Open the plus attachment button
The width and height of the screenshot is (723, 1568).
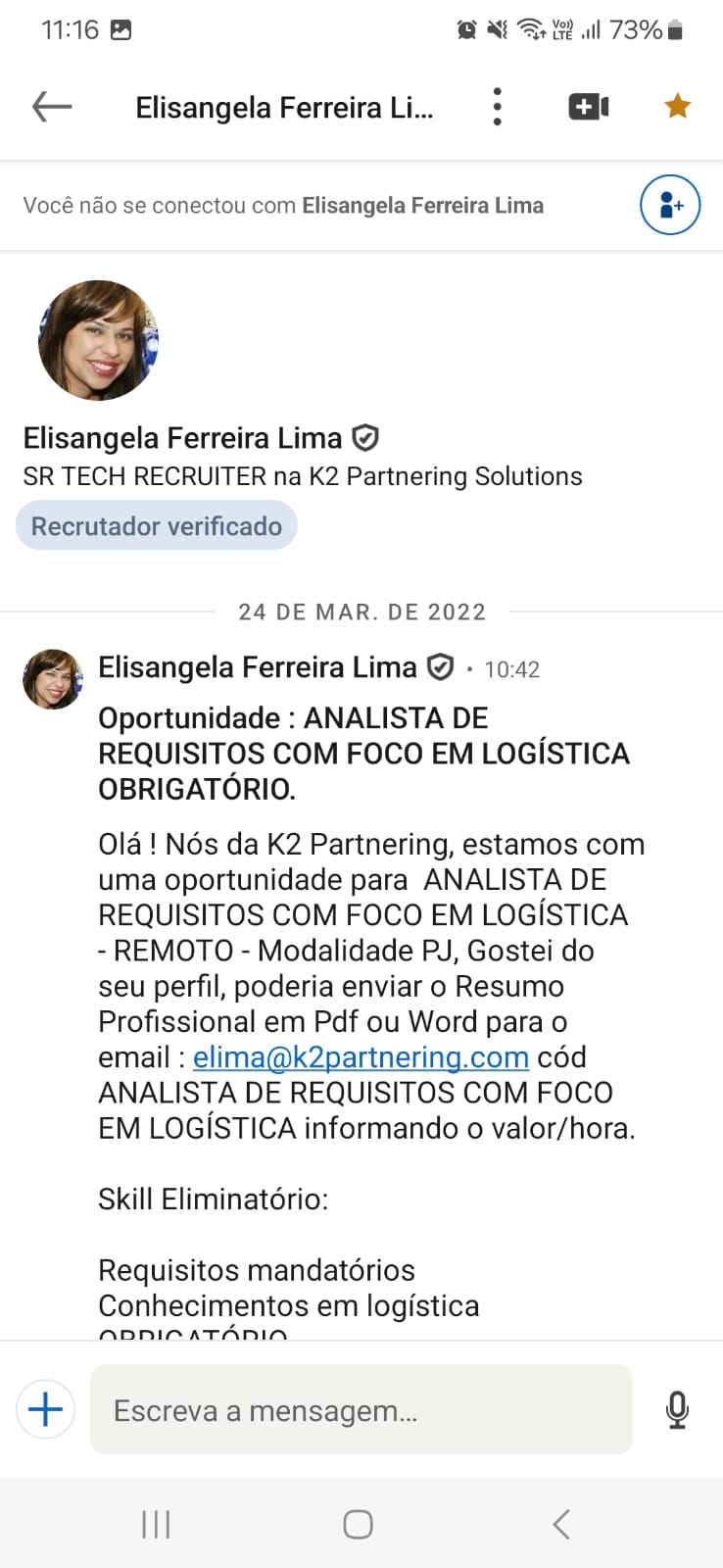point(45,1409)
